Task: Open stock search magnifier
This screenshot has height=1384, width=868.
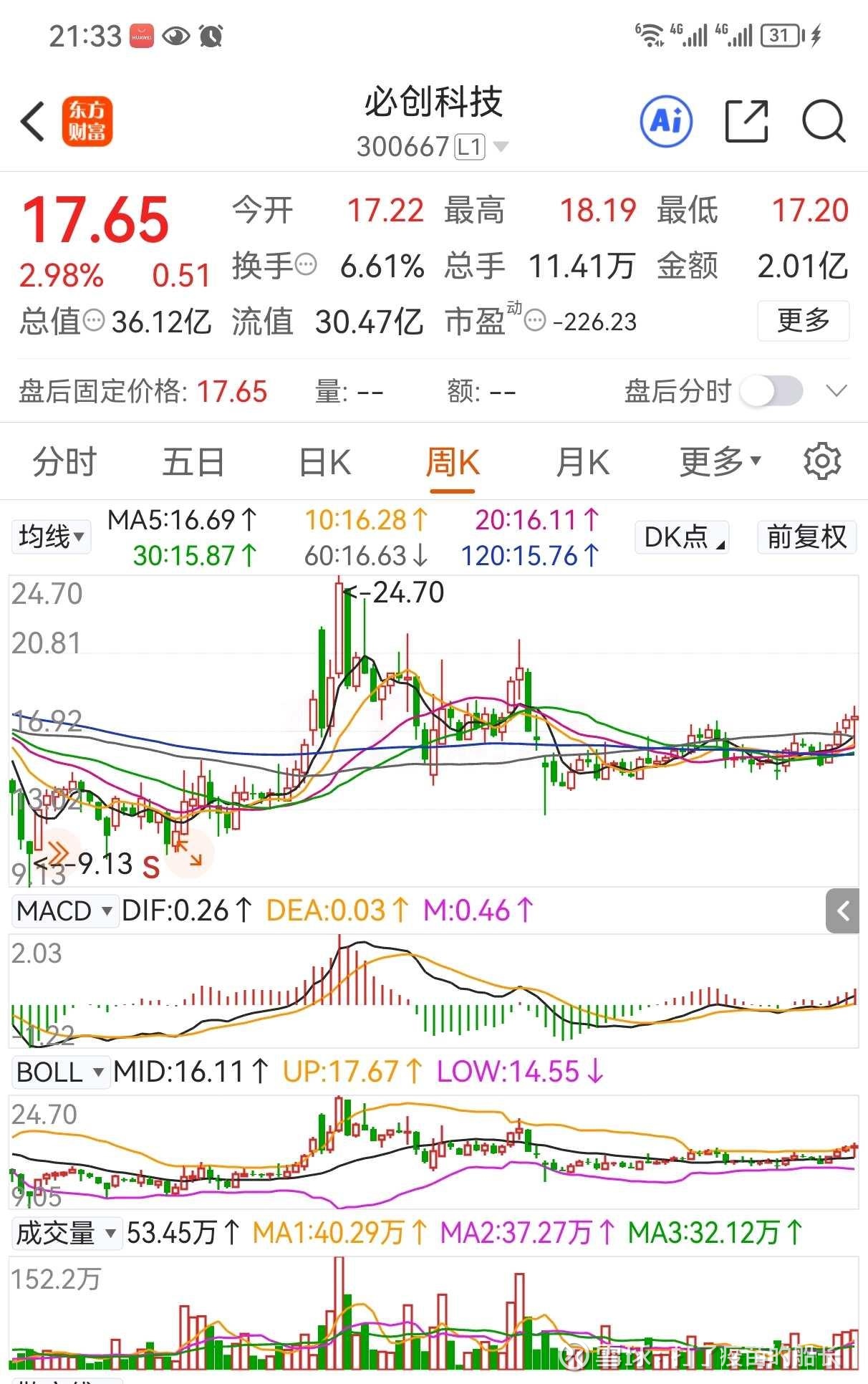Action: click(824, 121)
